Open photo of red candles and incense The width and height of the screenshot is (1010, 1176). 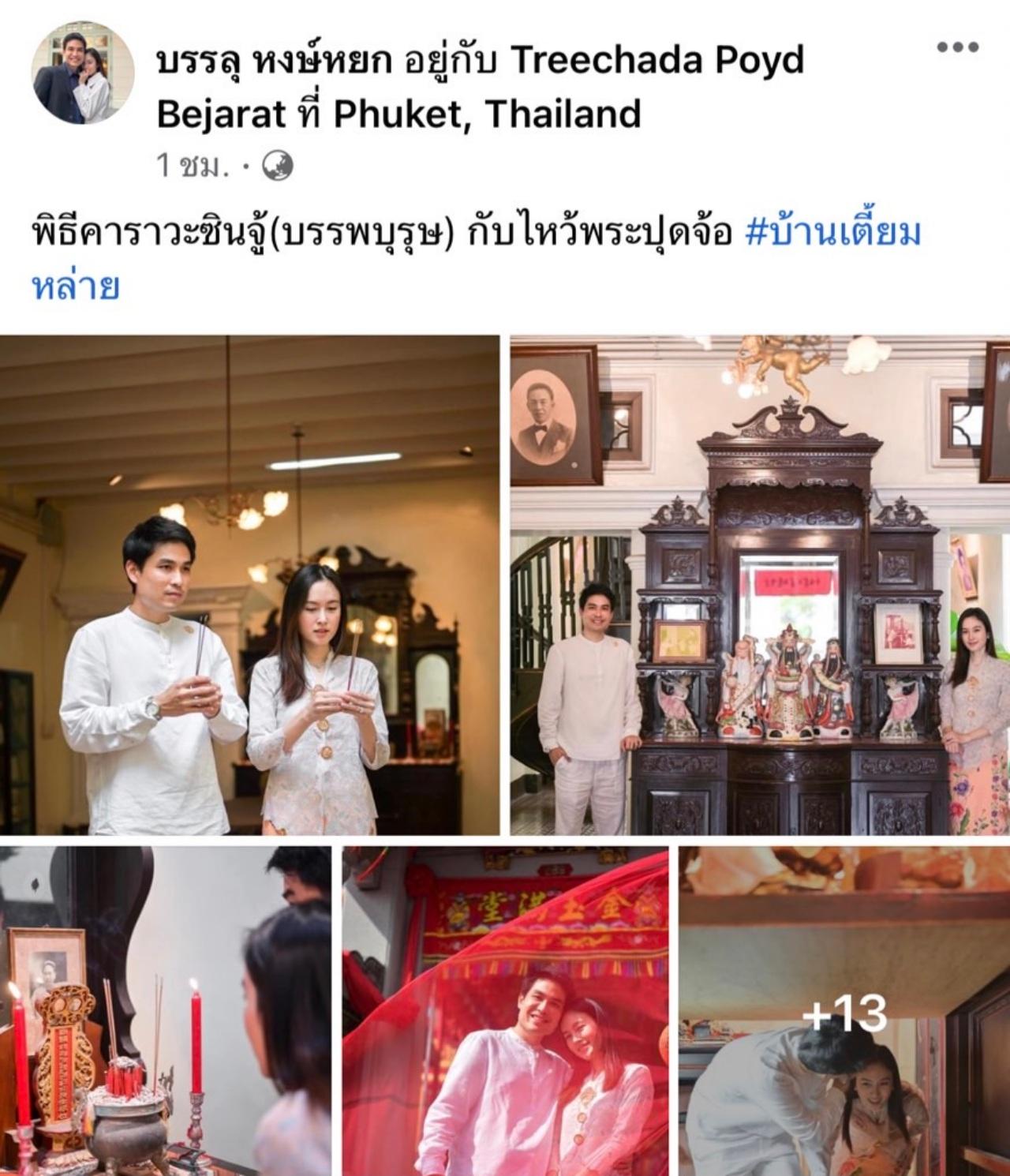[x=165, y=1010]
